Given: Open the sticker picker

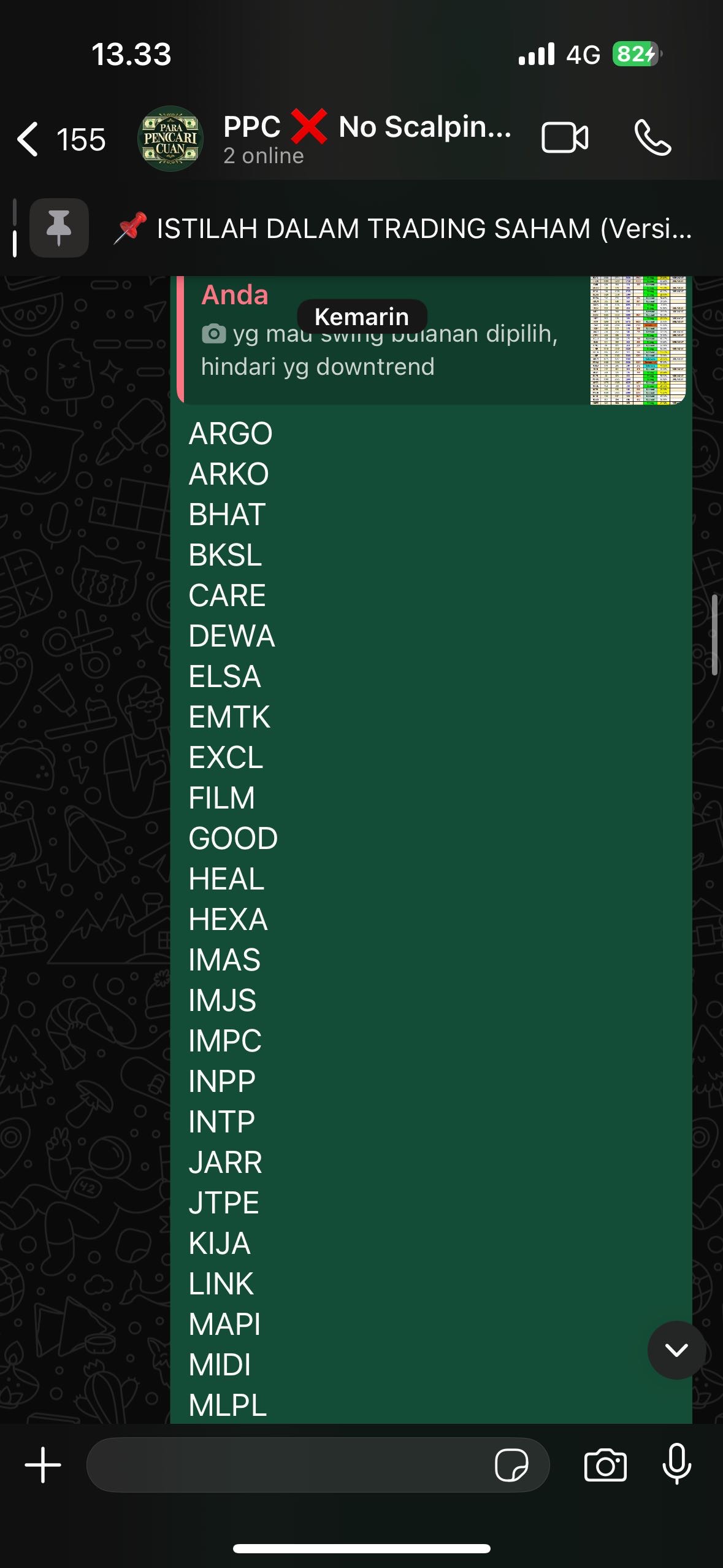Looking at the screenshot, I should pos(511,1465).
